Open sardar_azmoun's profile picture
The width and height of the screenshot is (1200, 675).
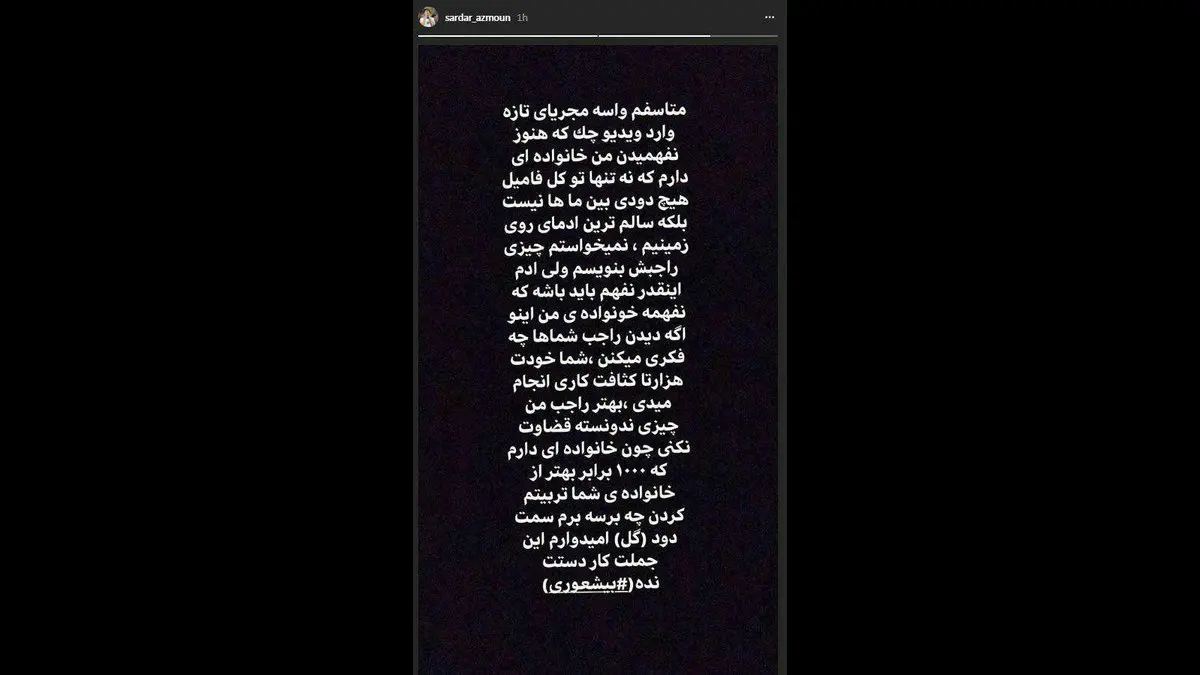427,18
